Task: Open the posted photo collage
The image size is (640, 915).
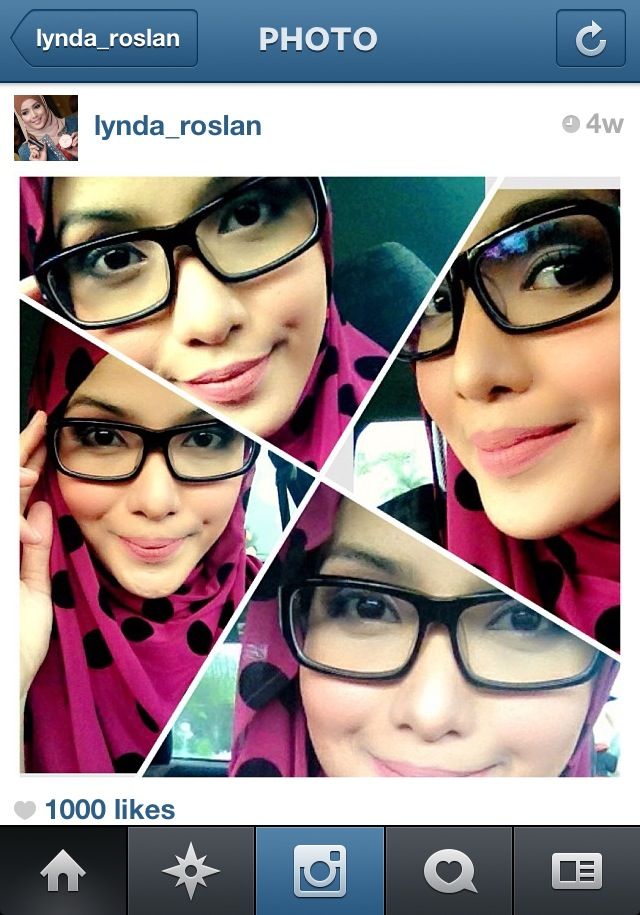Action: pyautogui.click(x=320, y=476)
